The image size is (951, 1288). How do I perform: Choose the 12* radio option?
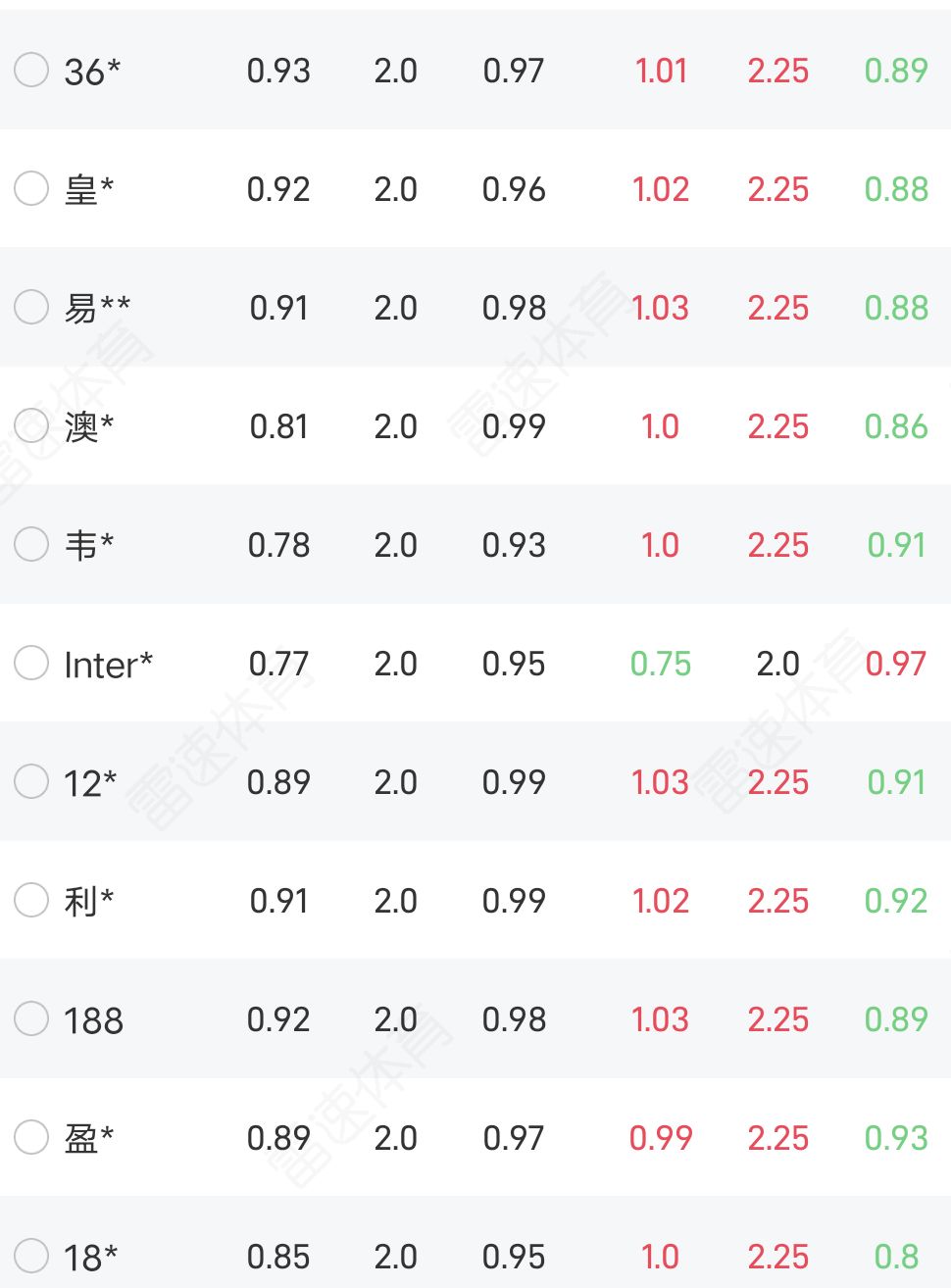point(31,781)
